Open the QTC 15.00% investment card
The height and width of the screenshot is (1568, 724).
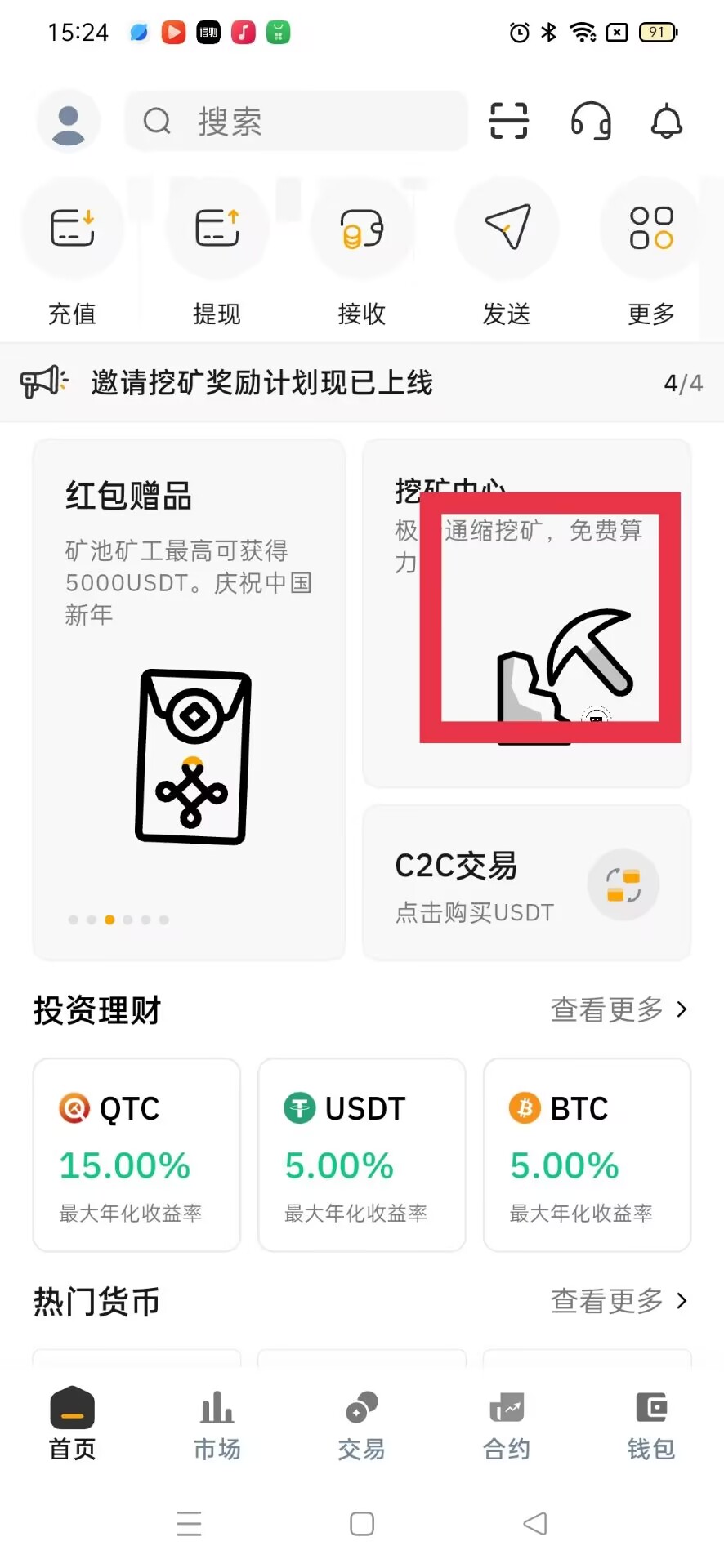click(136, 1155)
